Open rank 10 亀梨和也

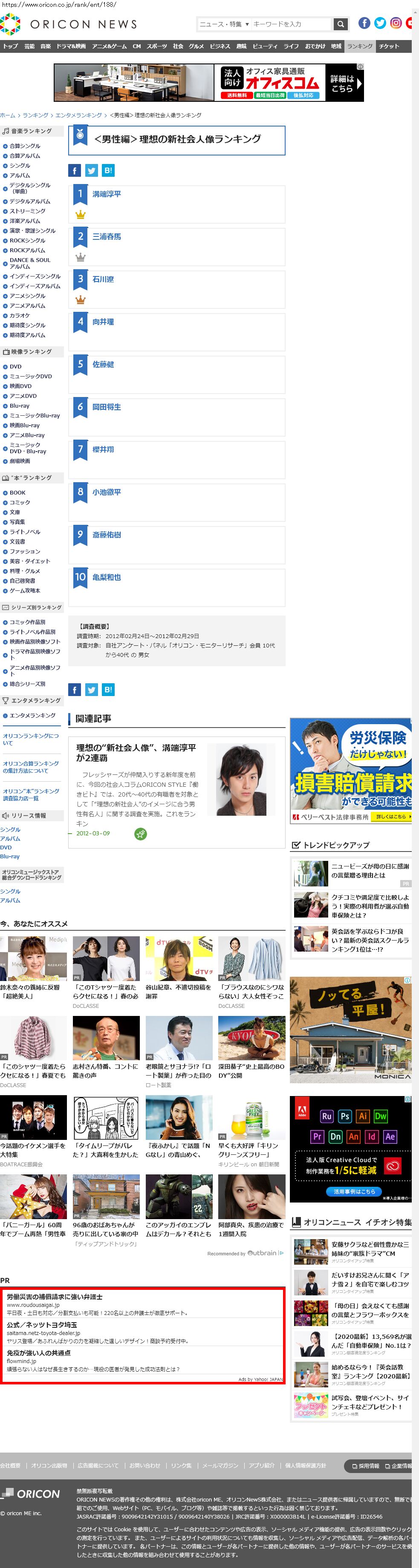[x=107, y=577]
